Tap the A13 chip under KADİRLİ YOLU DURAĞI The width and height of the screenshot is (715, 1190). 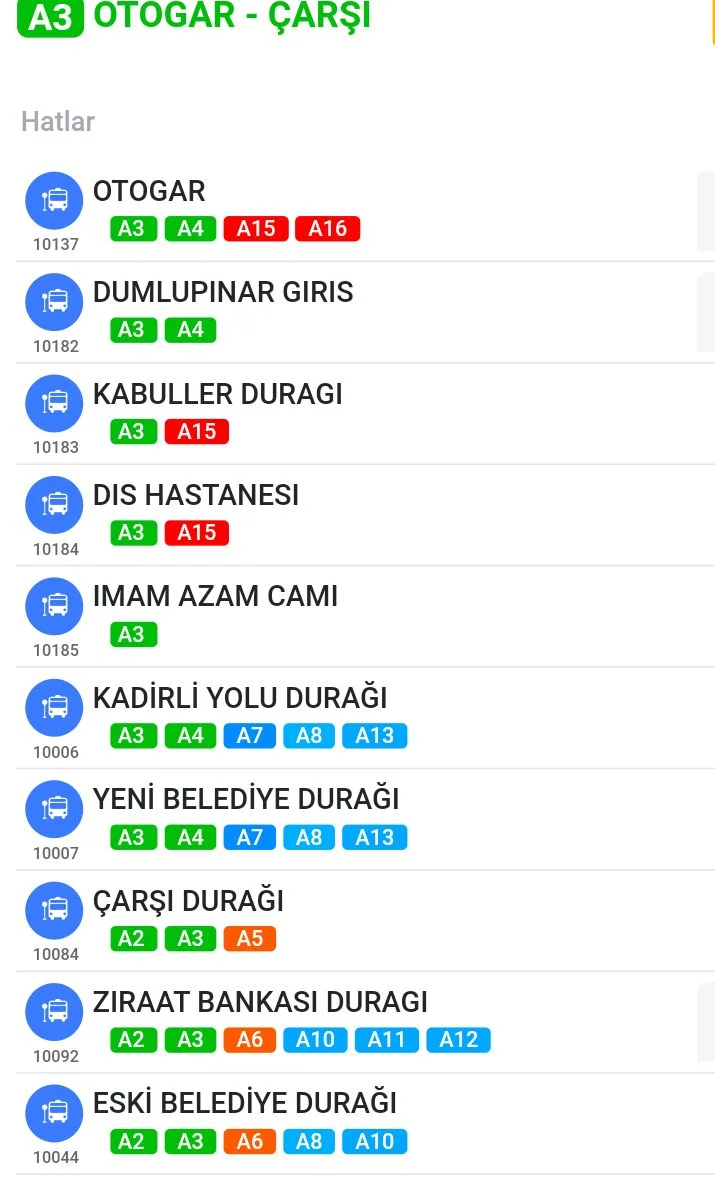click(x=375, y=736)
